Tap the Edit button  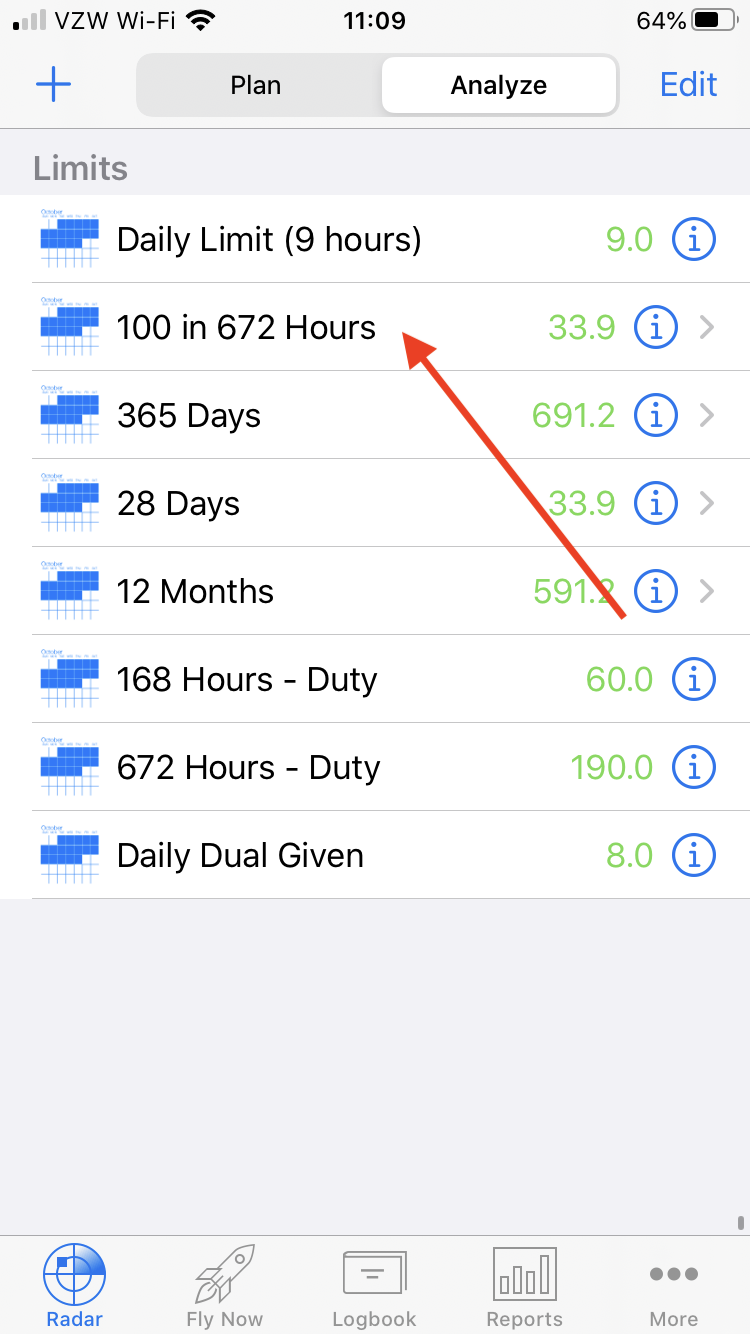point(688,85)
